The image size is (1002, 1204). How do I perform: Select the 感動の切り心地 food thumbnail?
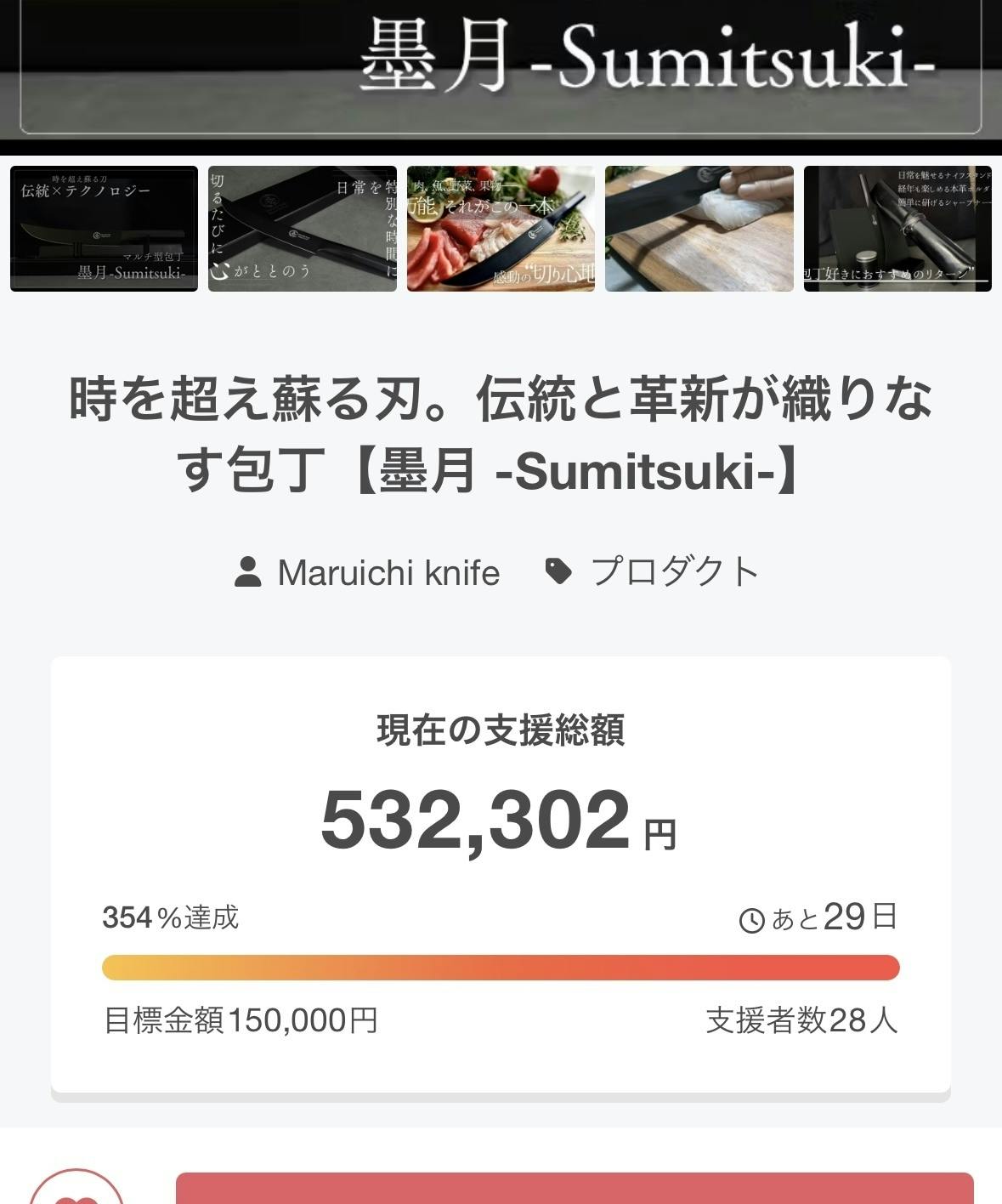point(501,229)
